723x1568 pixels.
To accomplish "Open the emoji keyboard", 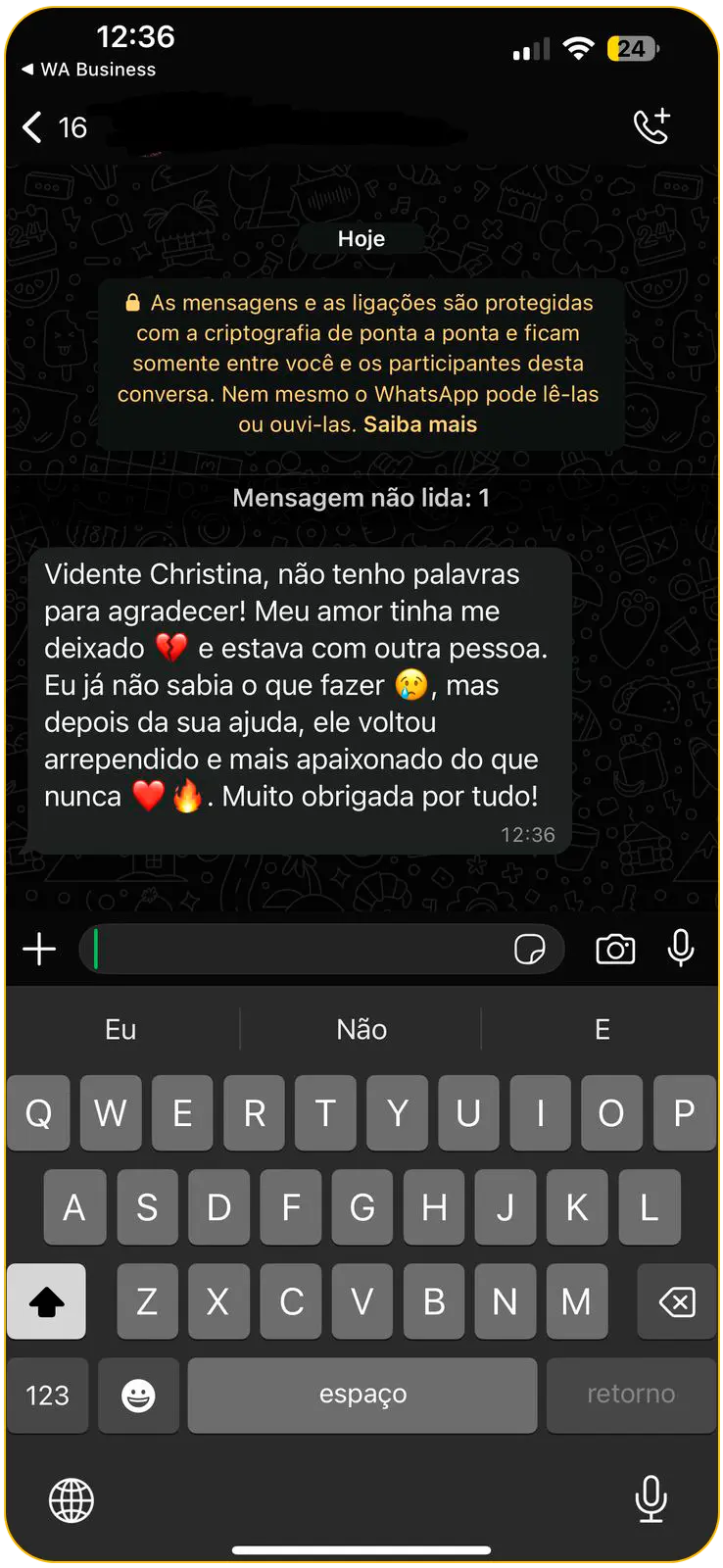I will [x=138, y=1395].
